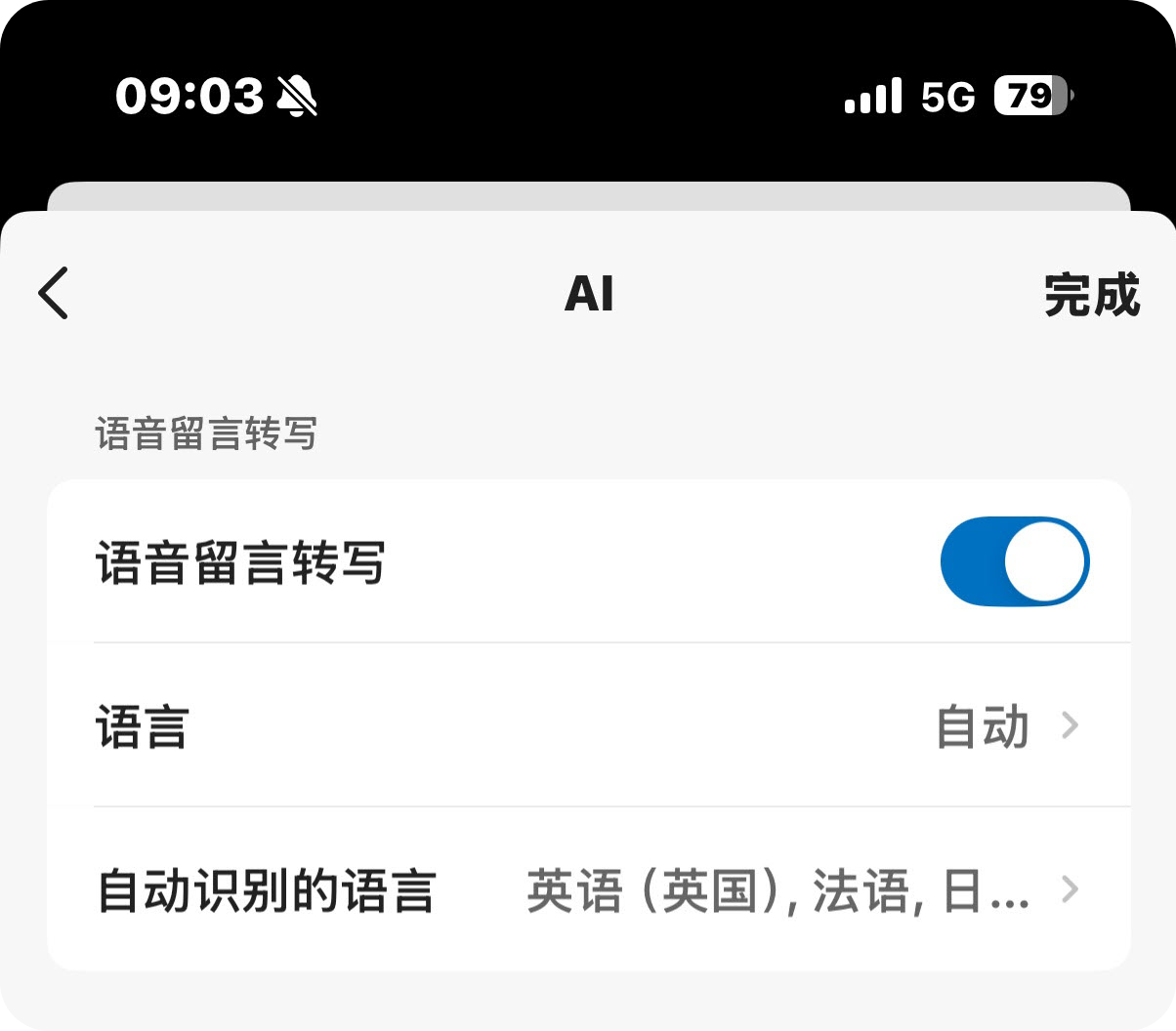Tap 完成 to finish AI settings
This screenshot has height=1031, width=1176.
pos(1091,295)
